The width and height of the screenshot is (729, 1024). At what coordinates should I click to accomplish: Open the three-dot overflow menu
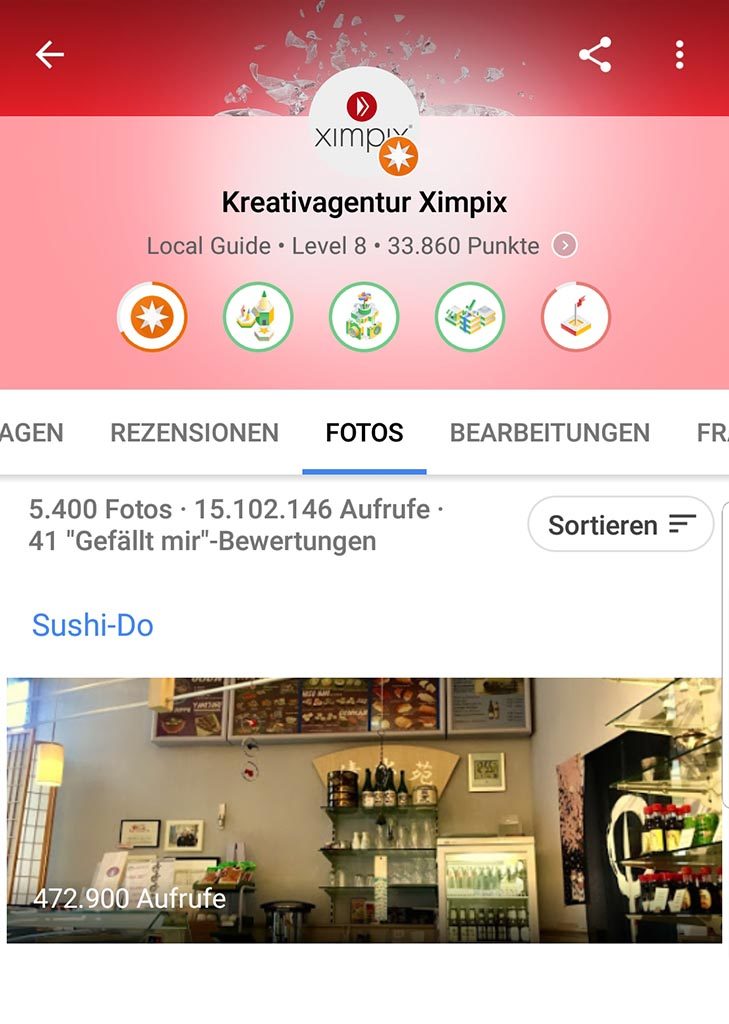click(679, 55)
